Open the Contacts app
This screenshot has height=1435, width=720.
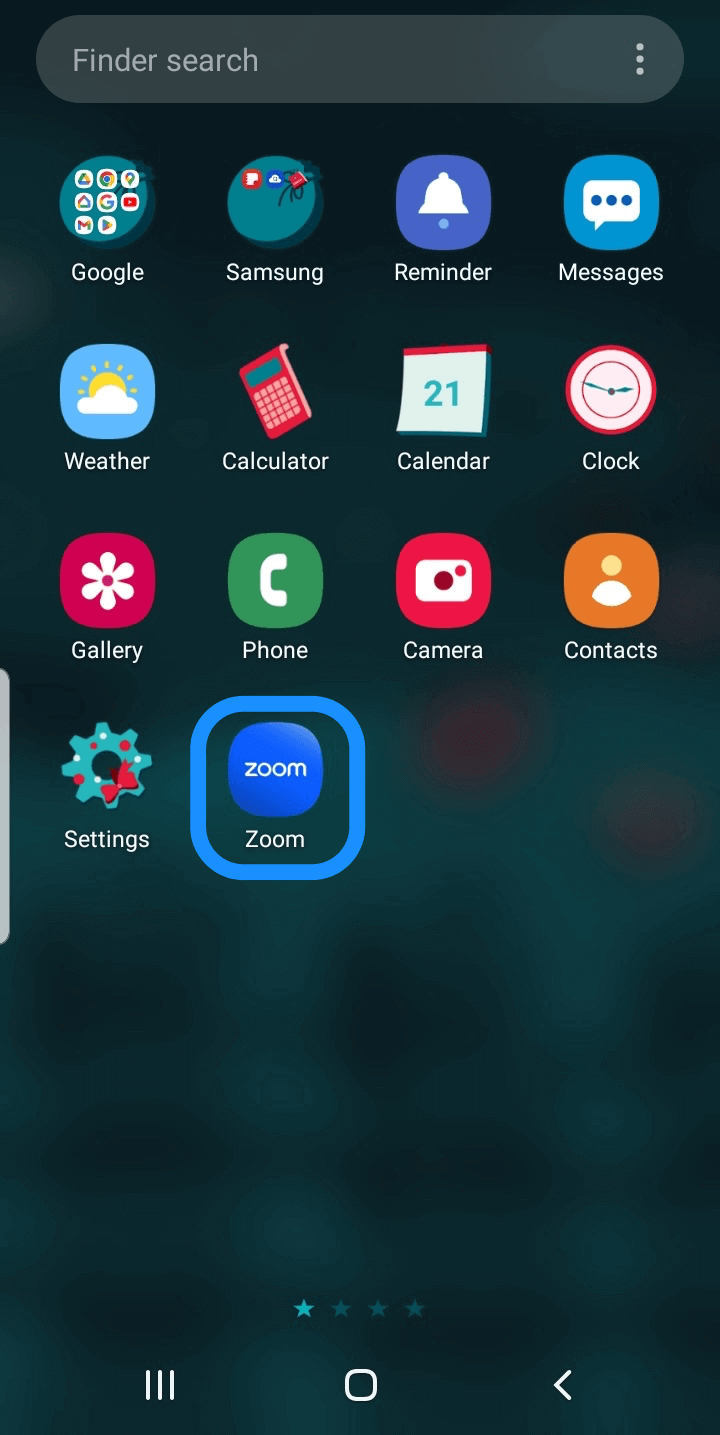tap(611, 581)
